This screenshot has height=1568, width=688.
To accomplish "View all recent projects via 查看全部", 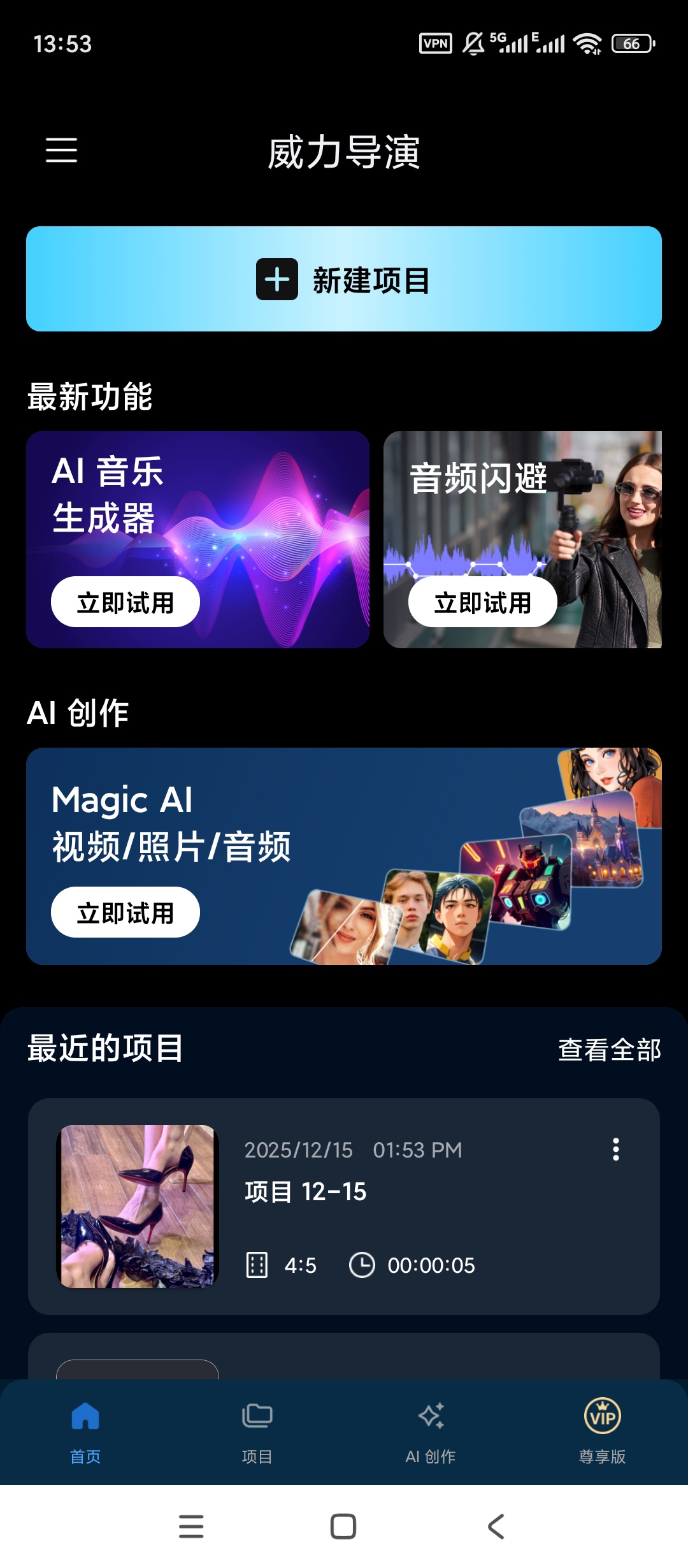I will tap(609, 1050).
